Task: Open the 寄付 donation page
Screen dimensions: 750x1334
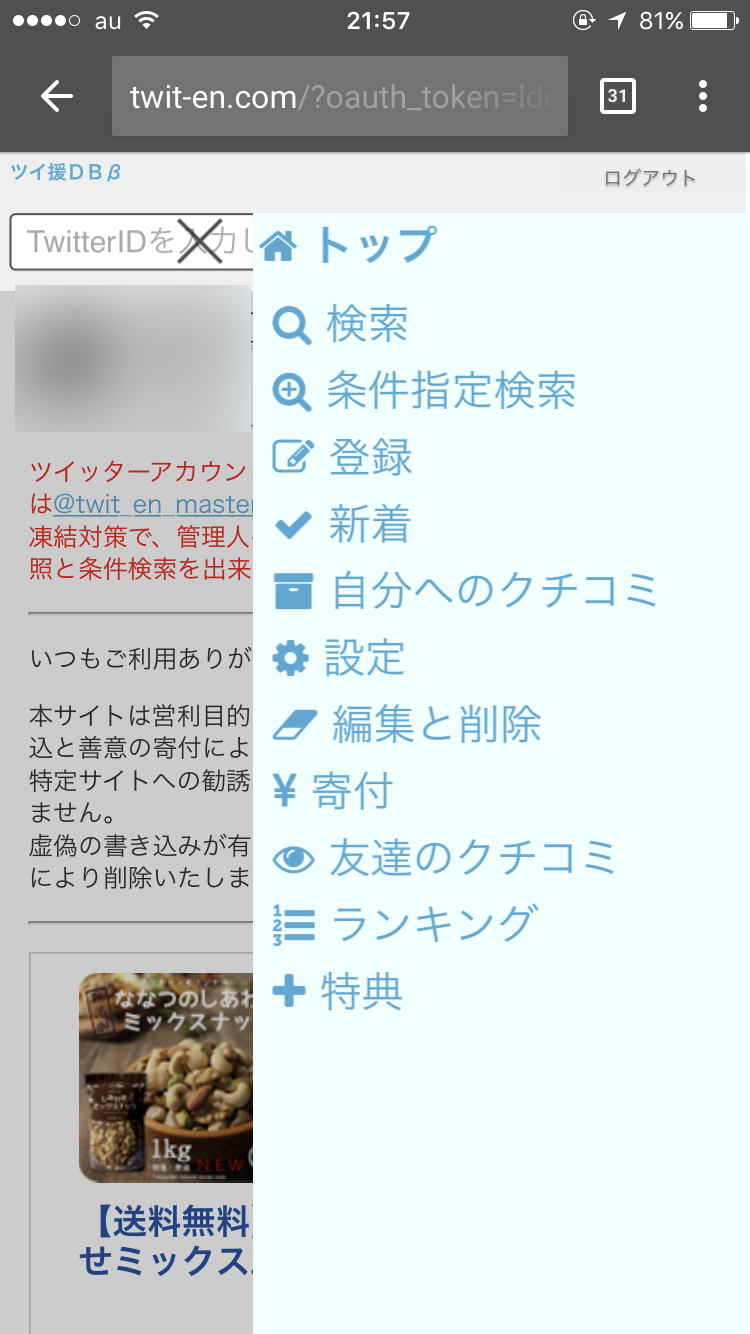Action: tap(332, 792)
